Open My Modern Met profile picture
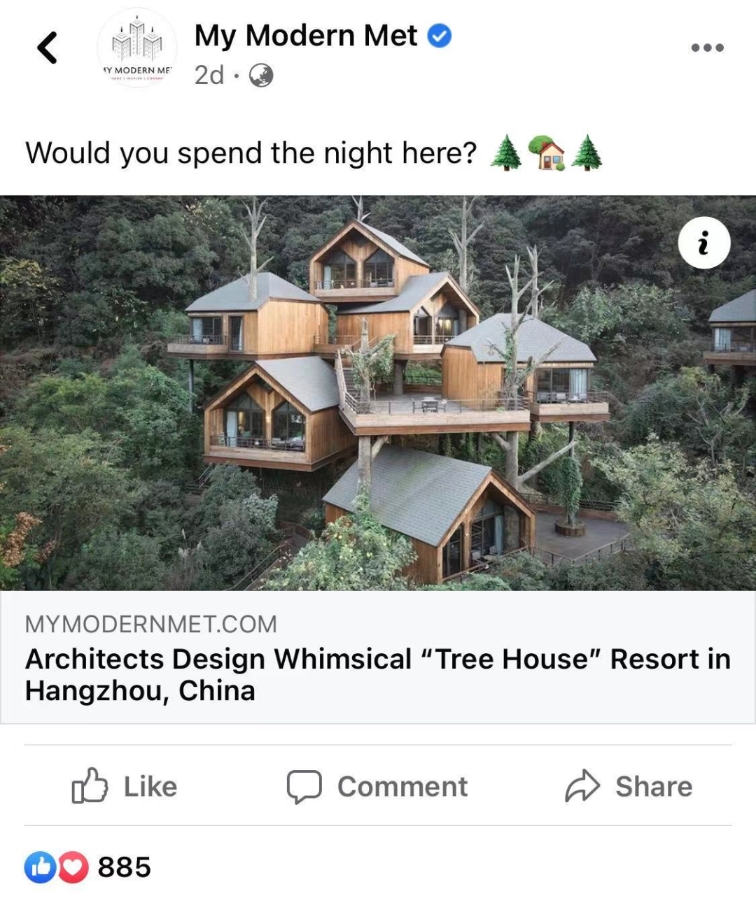This screenshot has width=756, height=905. point(137,48)
